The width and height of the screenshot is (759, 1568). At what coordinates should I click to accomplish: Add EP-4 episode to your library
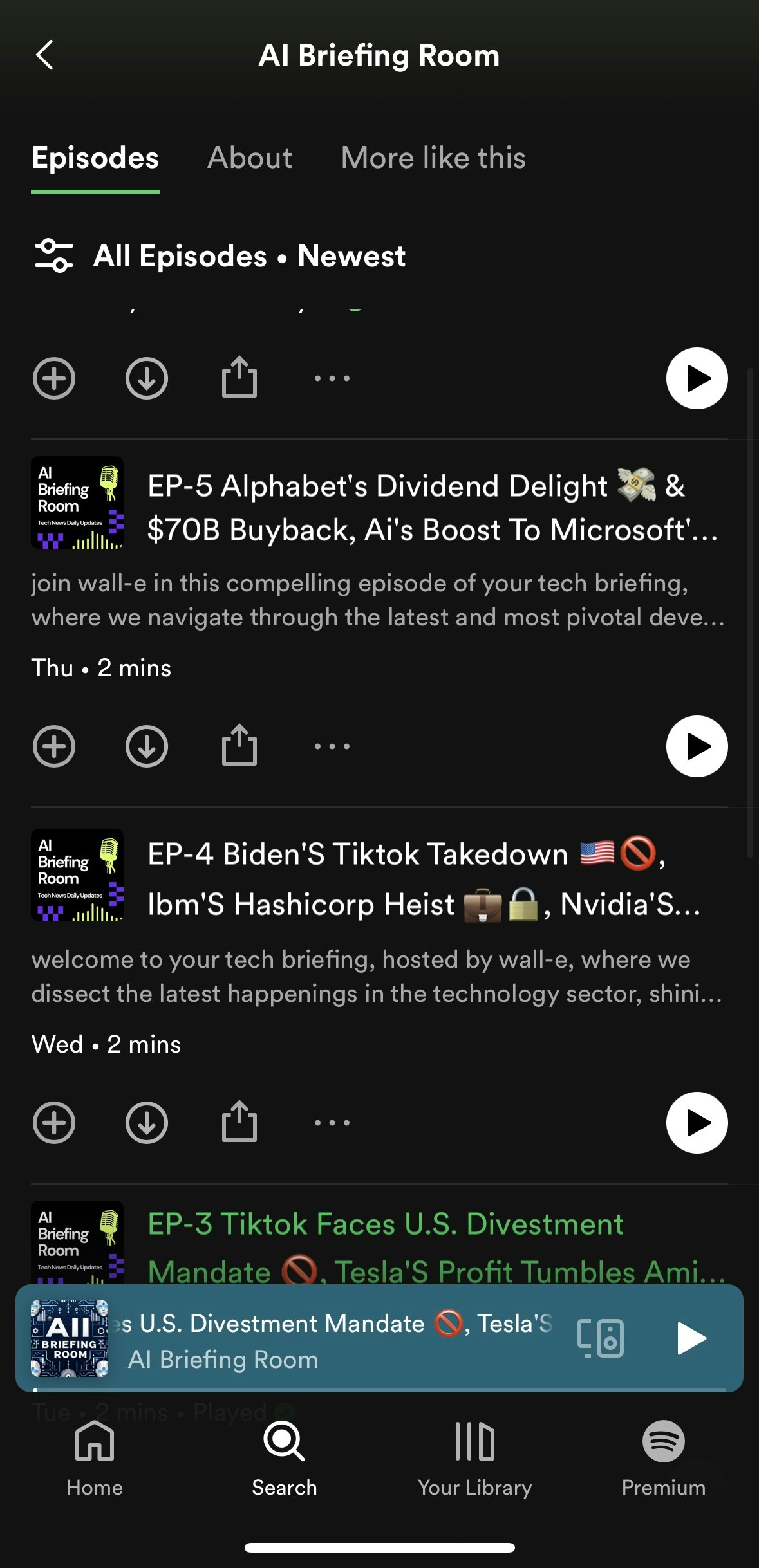click(54, 1123)
